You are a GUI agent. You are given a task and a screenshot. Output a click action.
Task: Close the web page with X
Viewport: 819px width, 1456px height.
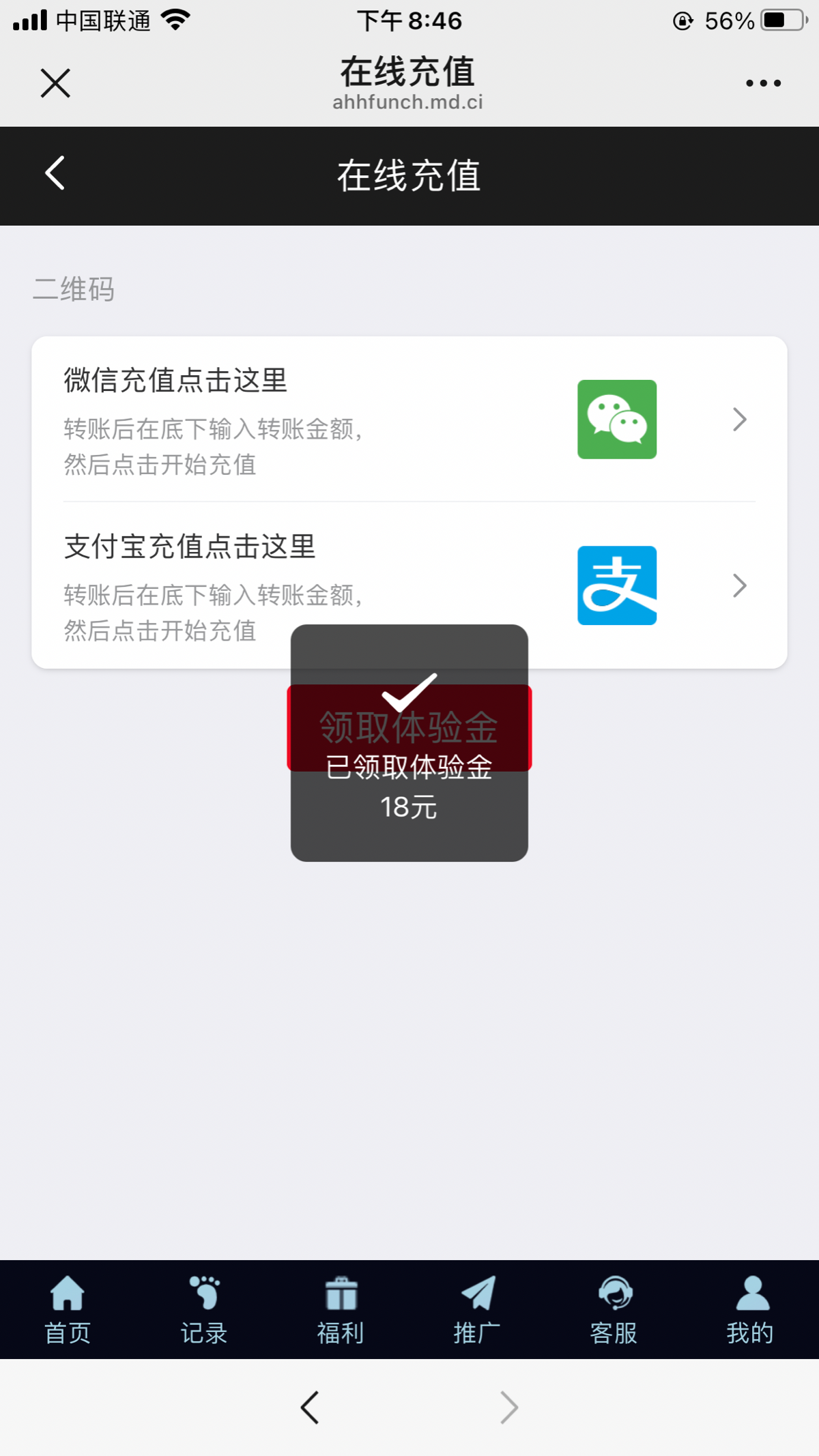(x=55, y=83)
